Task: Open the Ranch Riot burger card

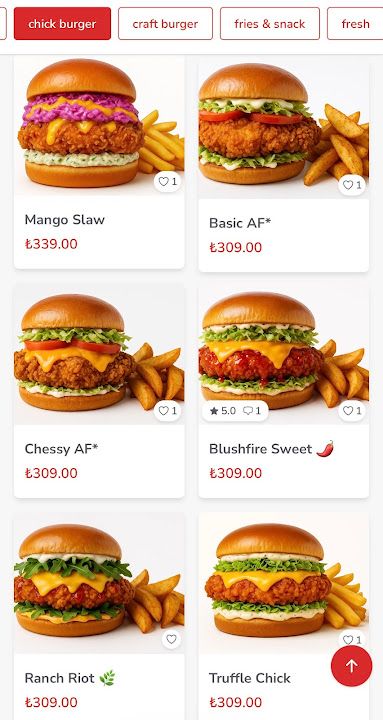Action: coord(99,617)
